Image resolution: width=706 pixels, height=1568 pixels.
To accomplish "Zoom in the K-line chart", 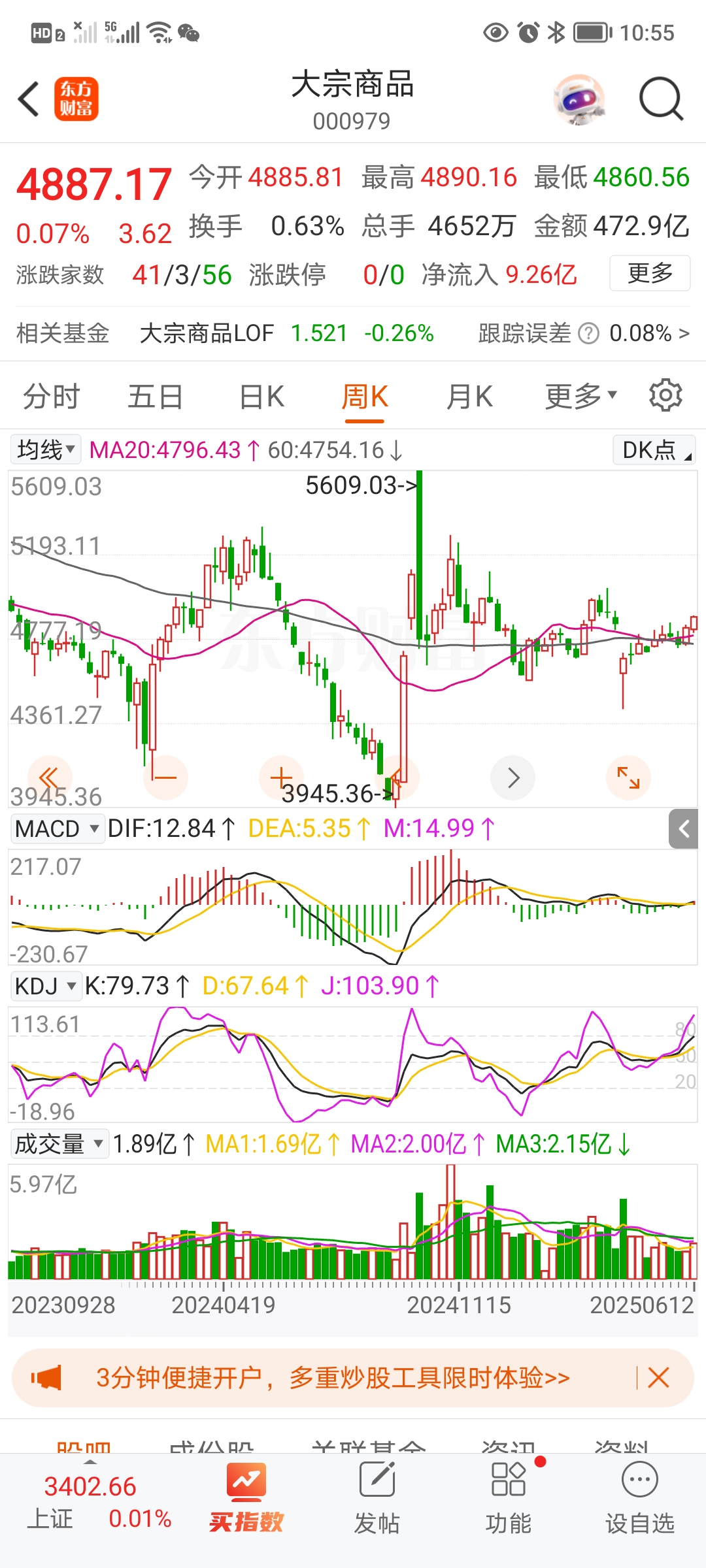I will tap(282, 777).
